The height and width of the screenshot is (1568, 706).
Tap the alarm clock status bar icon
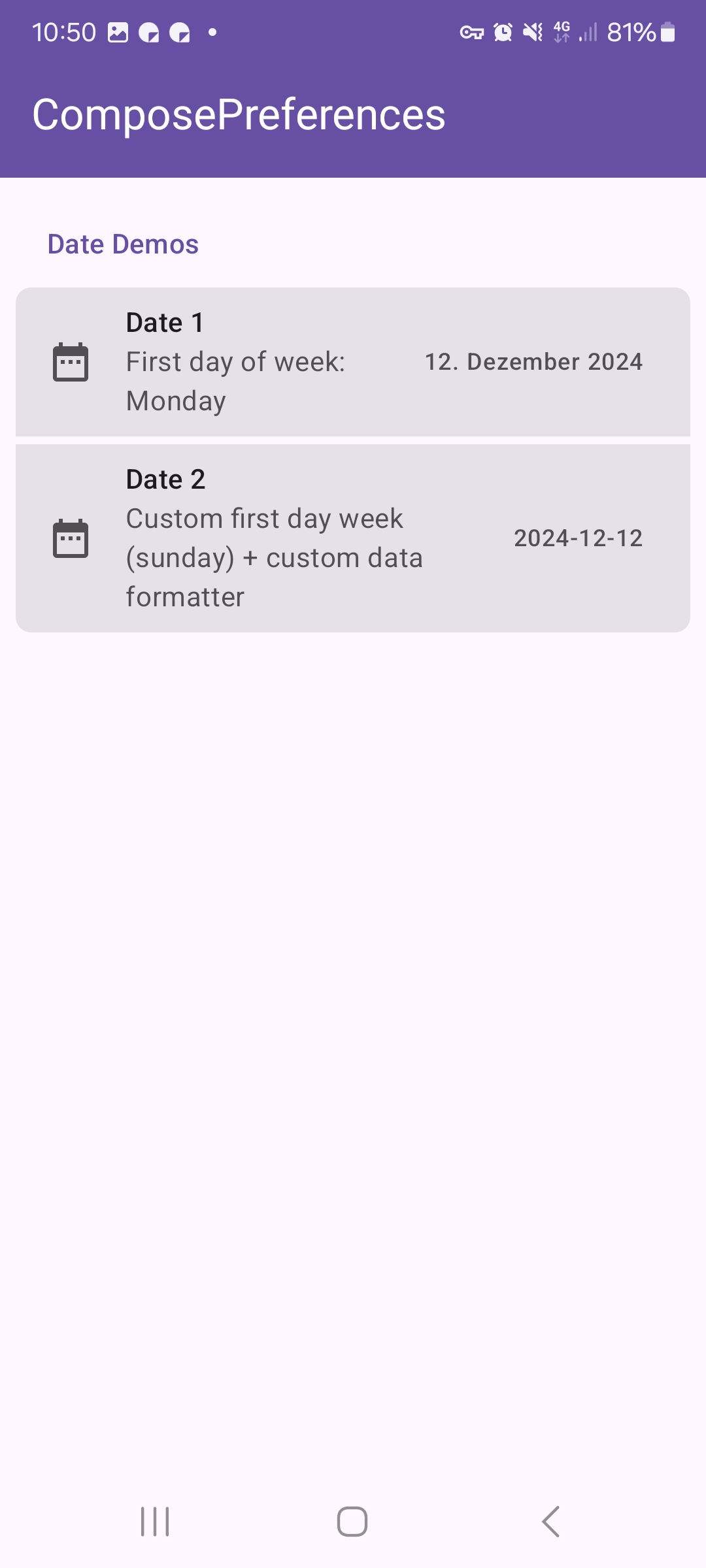[502, 33]
